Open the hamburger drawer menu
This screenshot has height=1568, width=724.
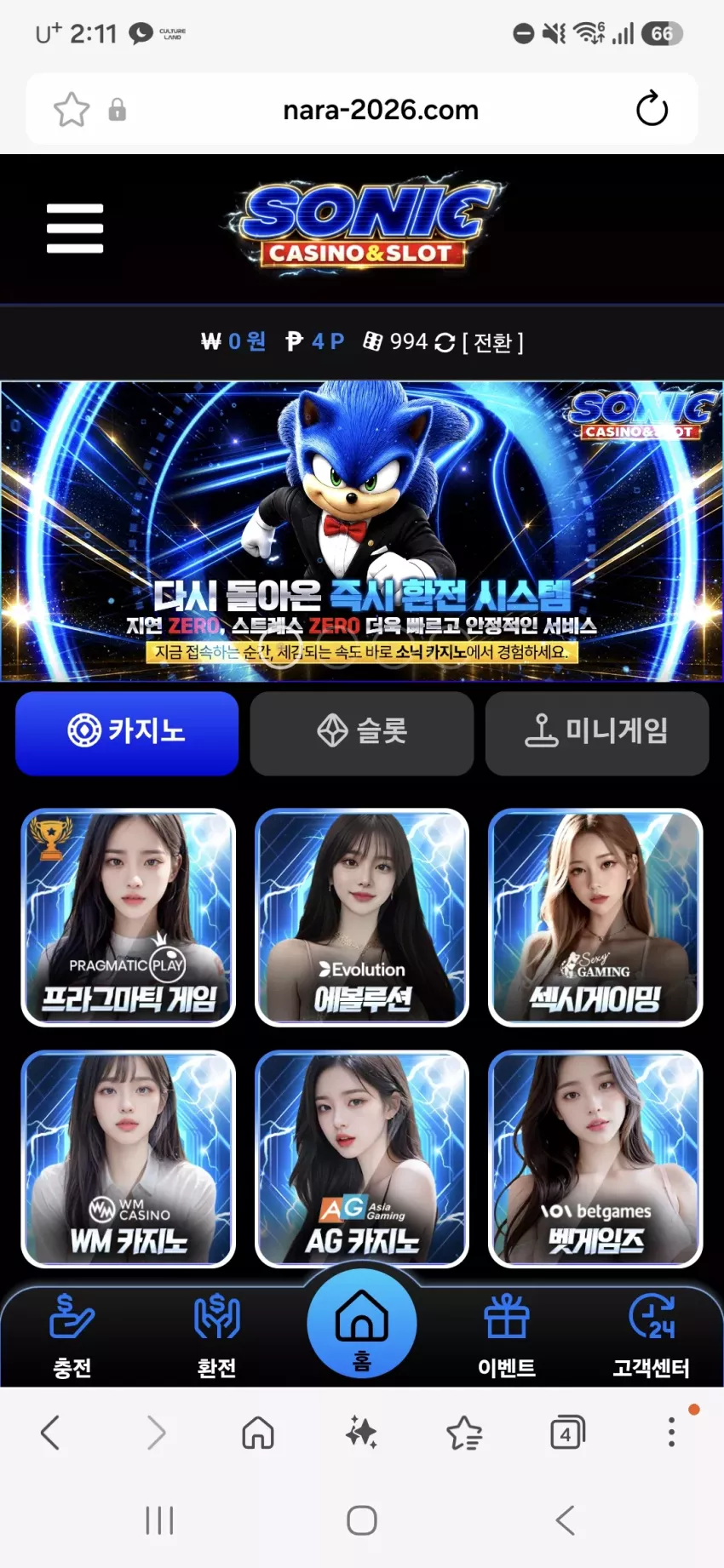tap(75, 228)
